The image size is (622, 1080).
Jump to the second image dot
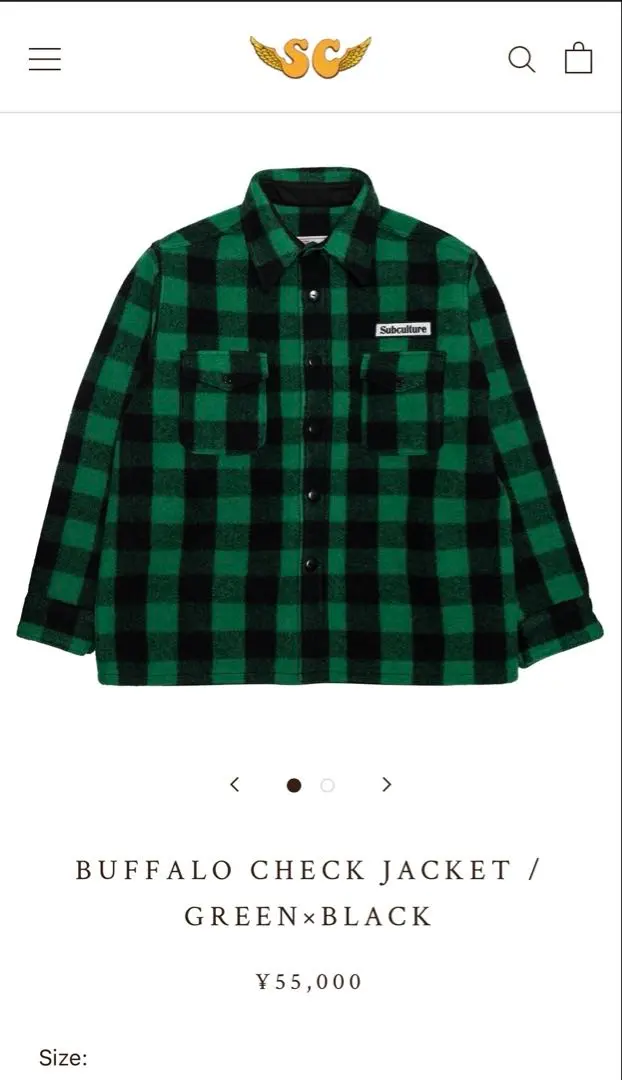(x=327, y=786)
